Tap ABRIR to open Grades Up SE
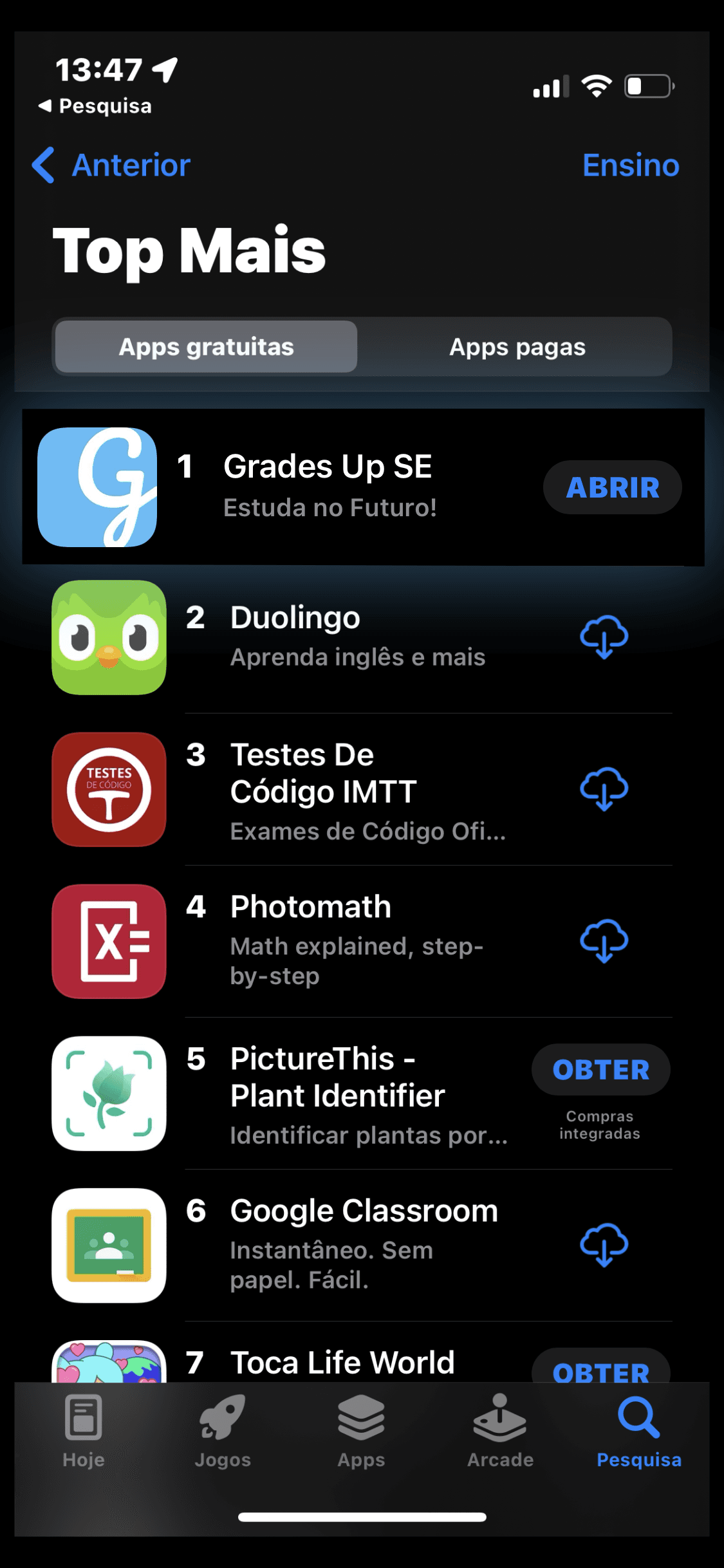Screen dimensions: 724x1568 click(612, 487)
